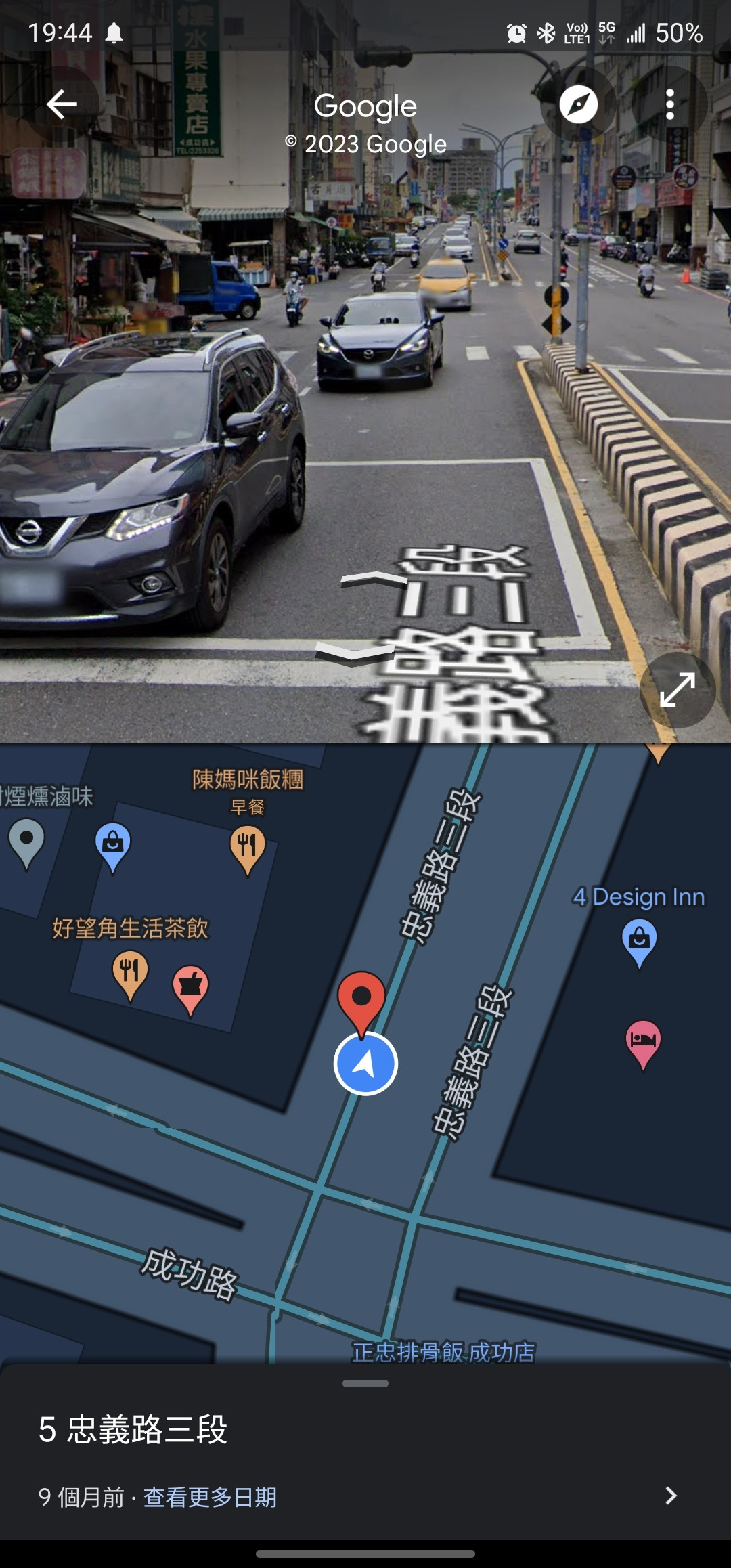Go back using the arrow icon
Screen dimensions: 731x1568
tap(62, 104)
